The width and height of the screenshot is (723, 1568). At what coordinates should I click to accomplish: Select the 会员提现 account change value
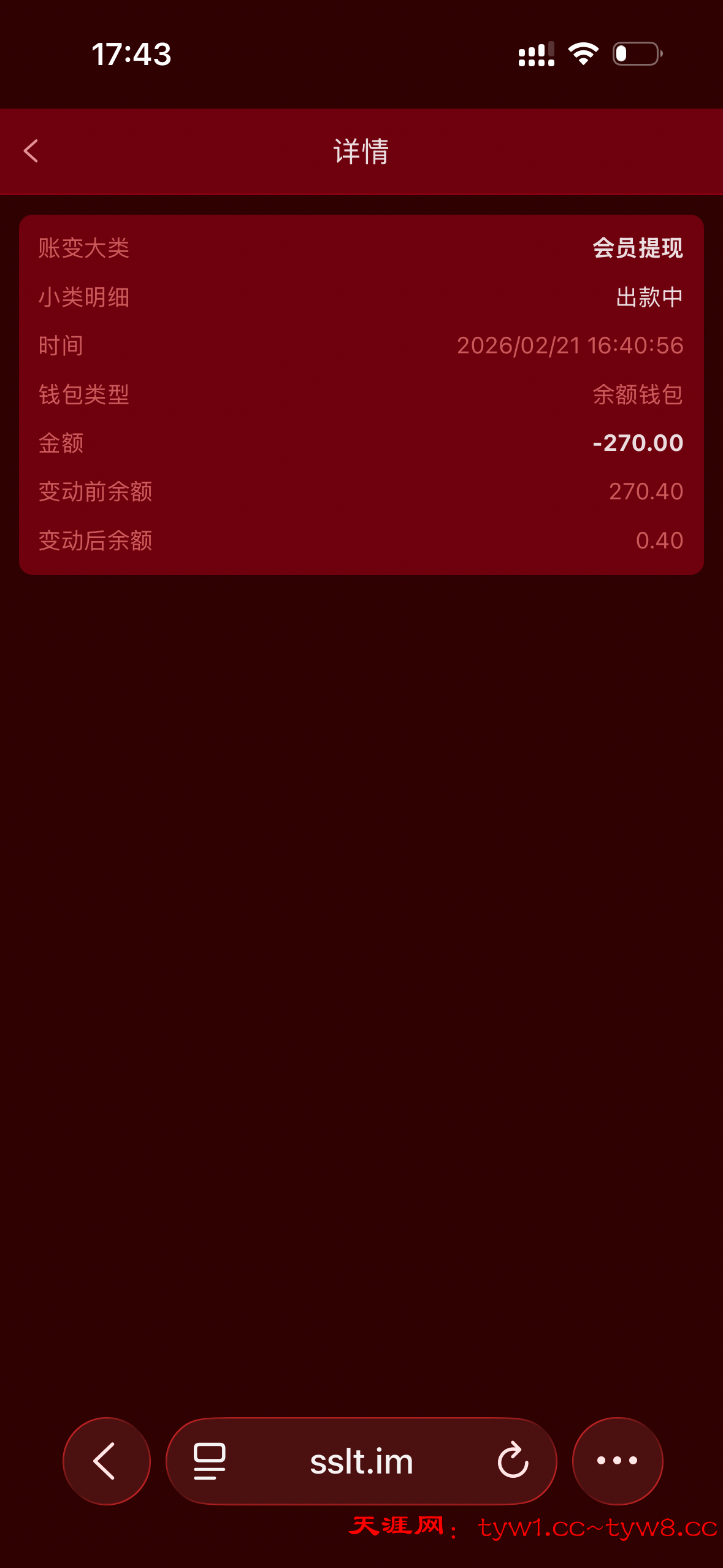(638, 248)
